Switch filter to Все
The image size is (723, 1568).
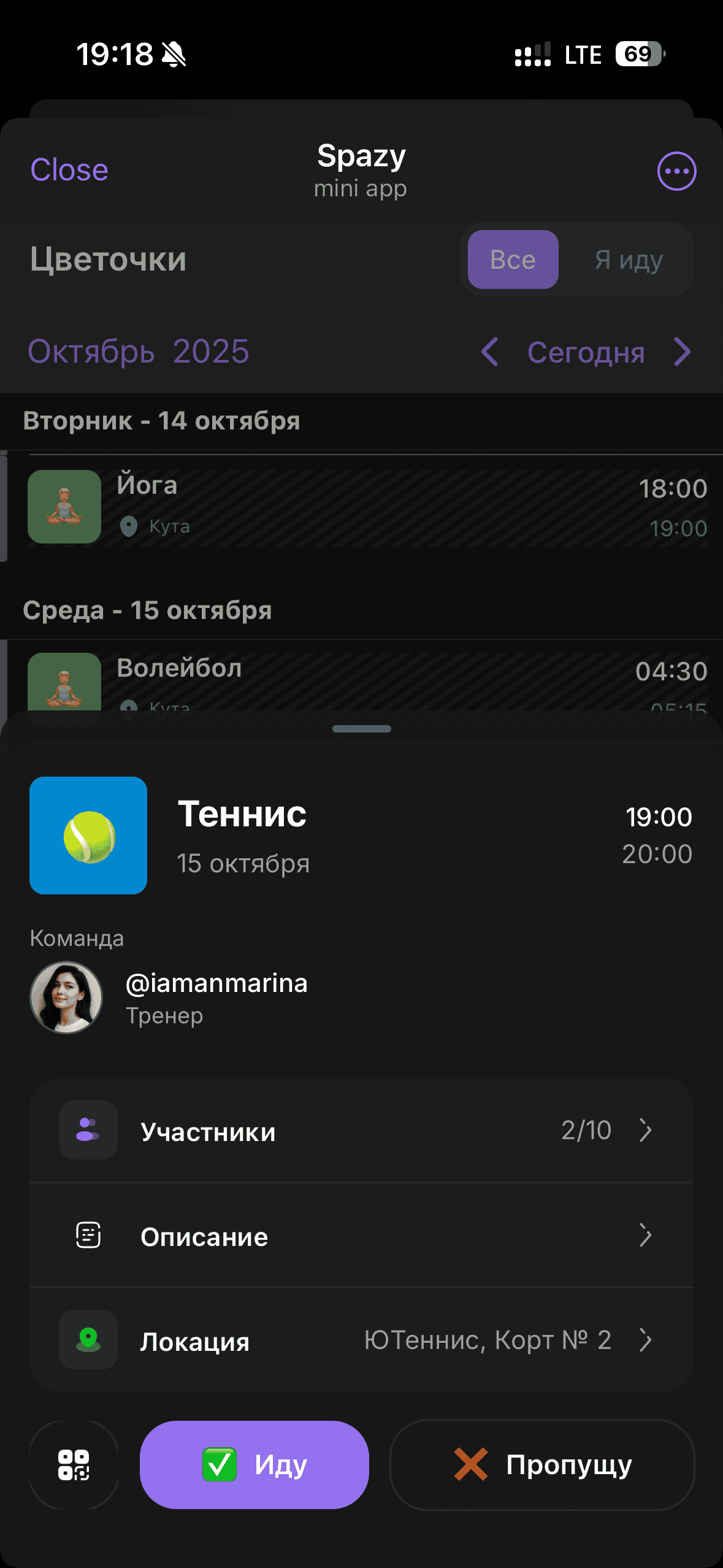tap(513, 259)
